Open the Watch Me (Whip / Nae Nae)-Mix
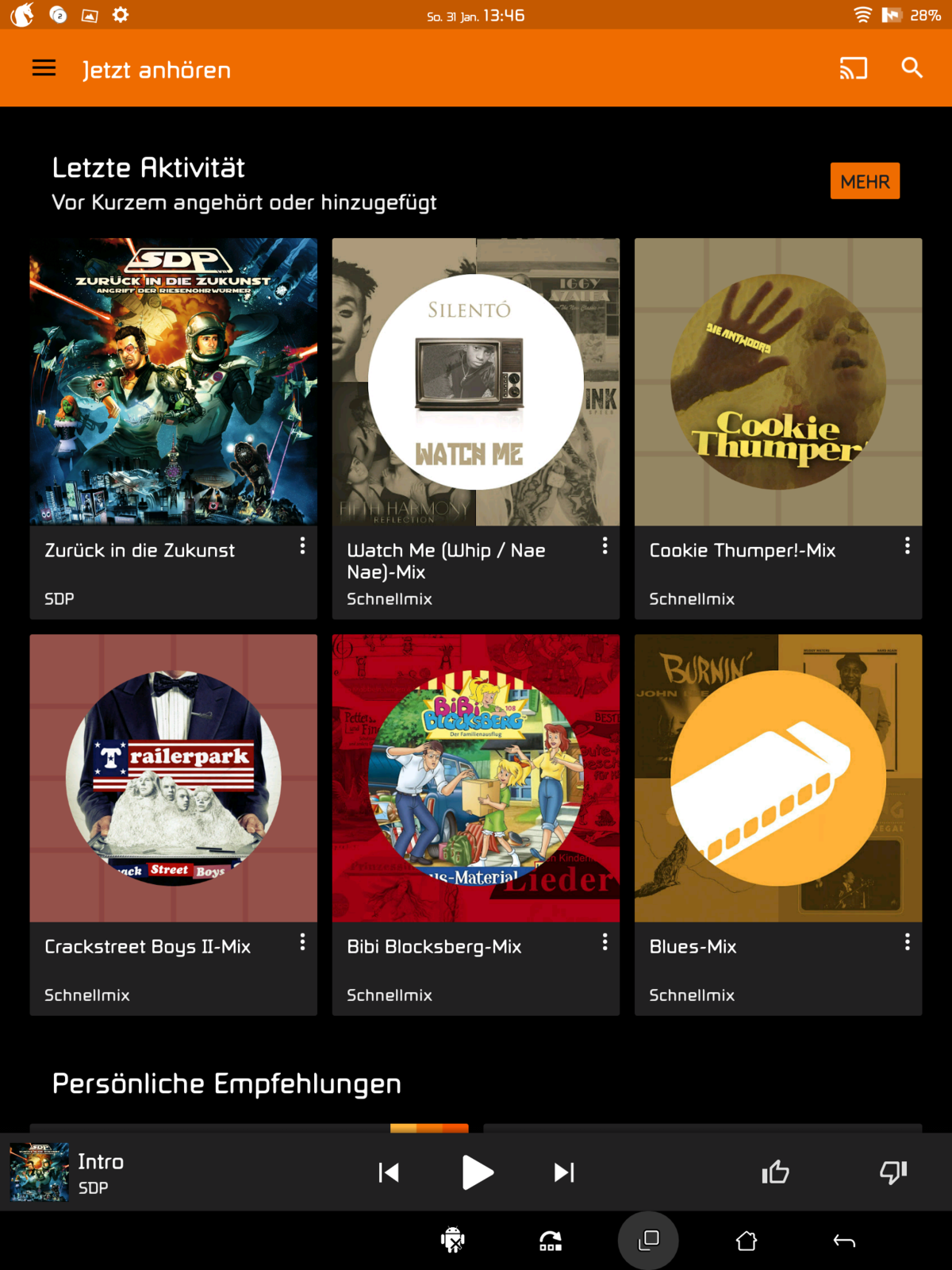This screenshot has height=1270, width=952. coord(475,382)
